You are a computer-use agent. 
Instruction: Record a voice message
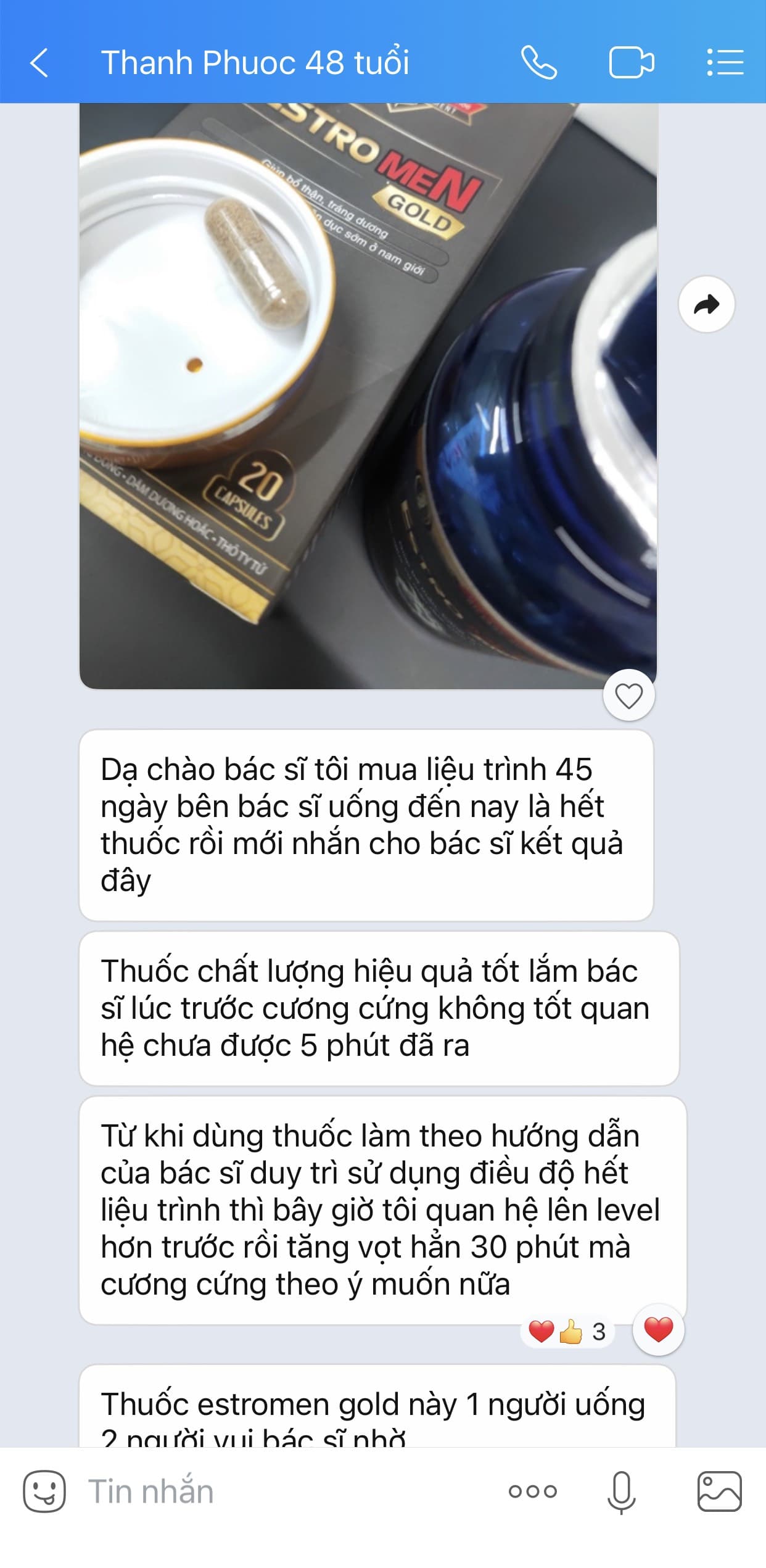(x=621, y=1492)
